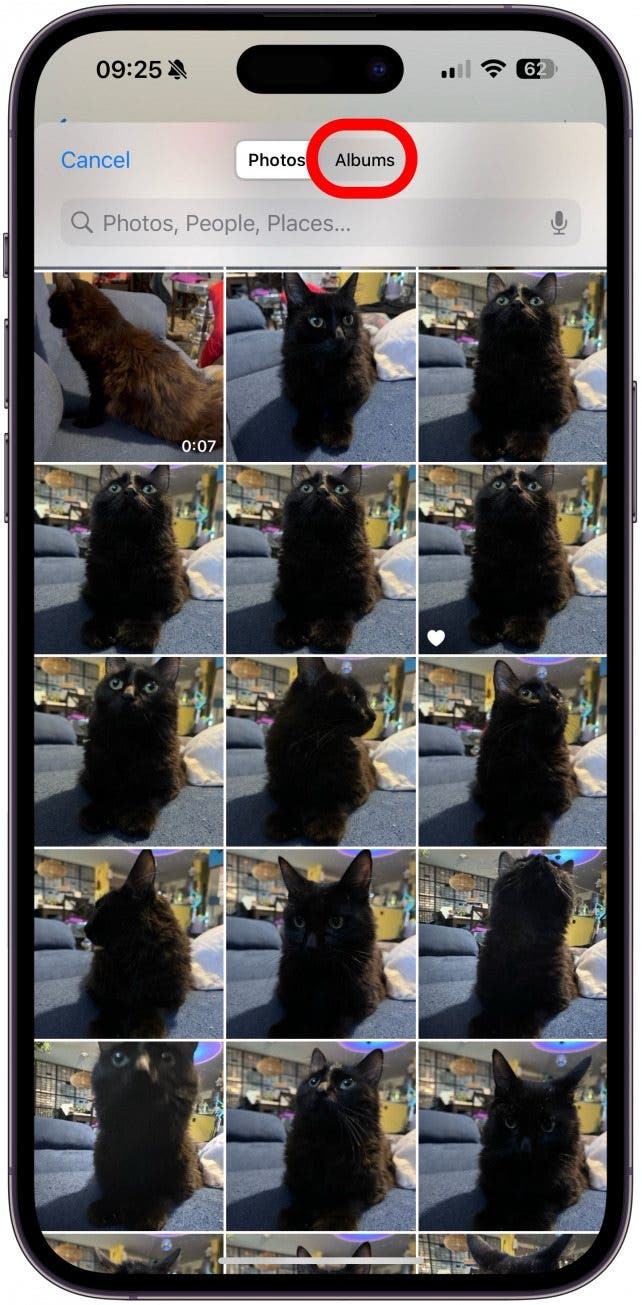Open the 0:07 cat video
Screen dimensions: 642x1305
click(x=128, y=366)
